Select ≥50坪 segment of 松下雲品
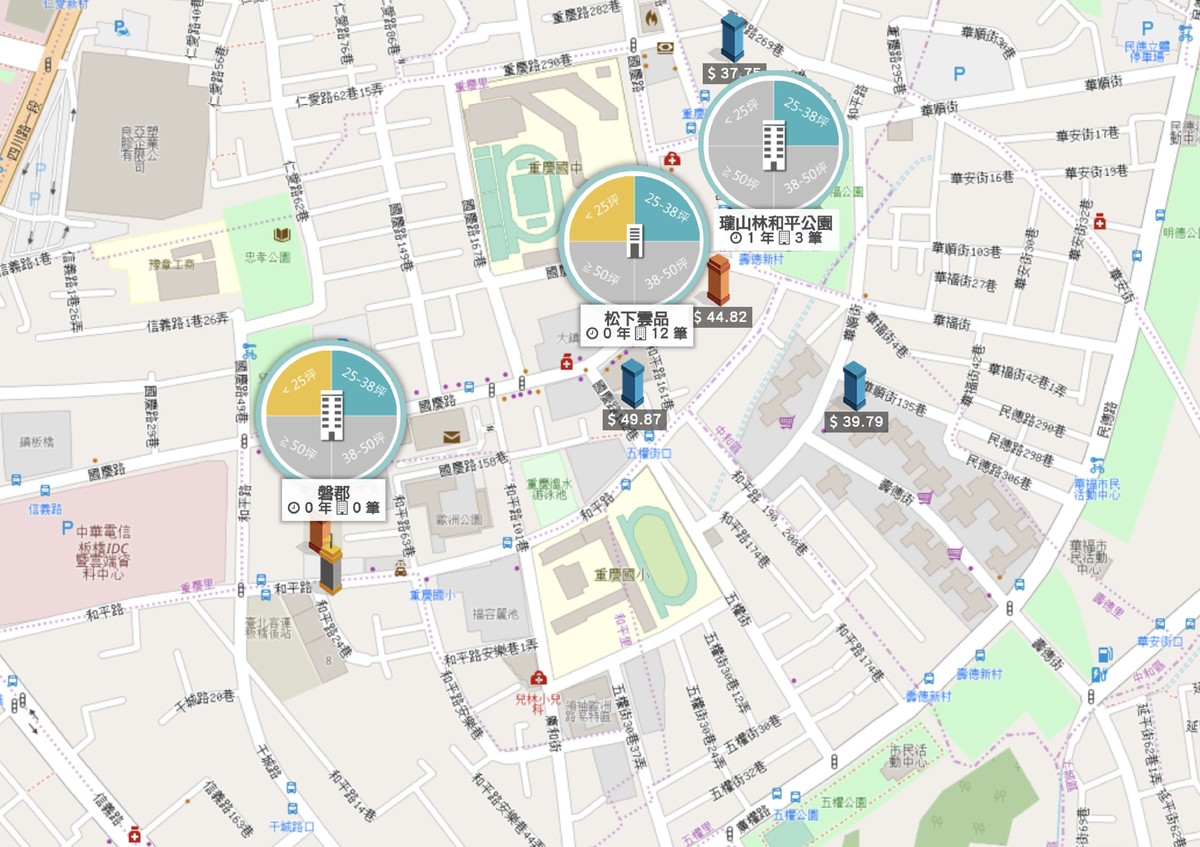This screenshot has height=847, width=1200. pos(602,270)
